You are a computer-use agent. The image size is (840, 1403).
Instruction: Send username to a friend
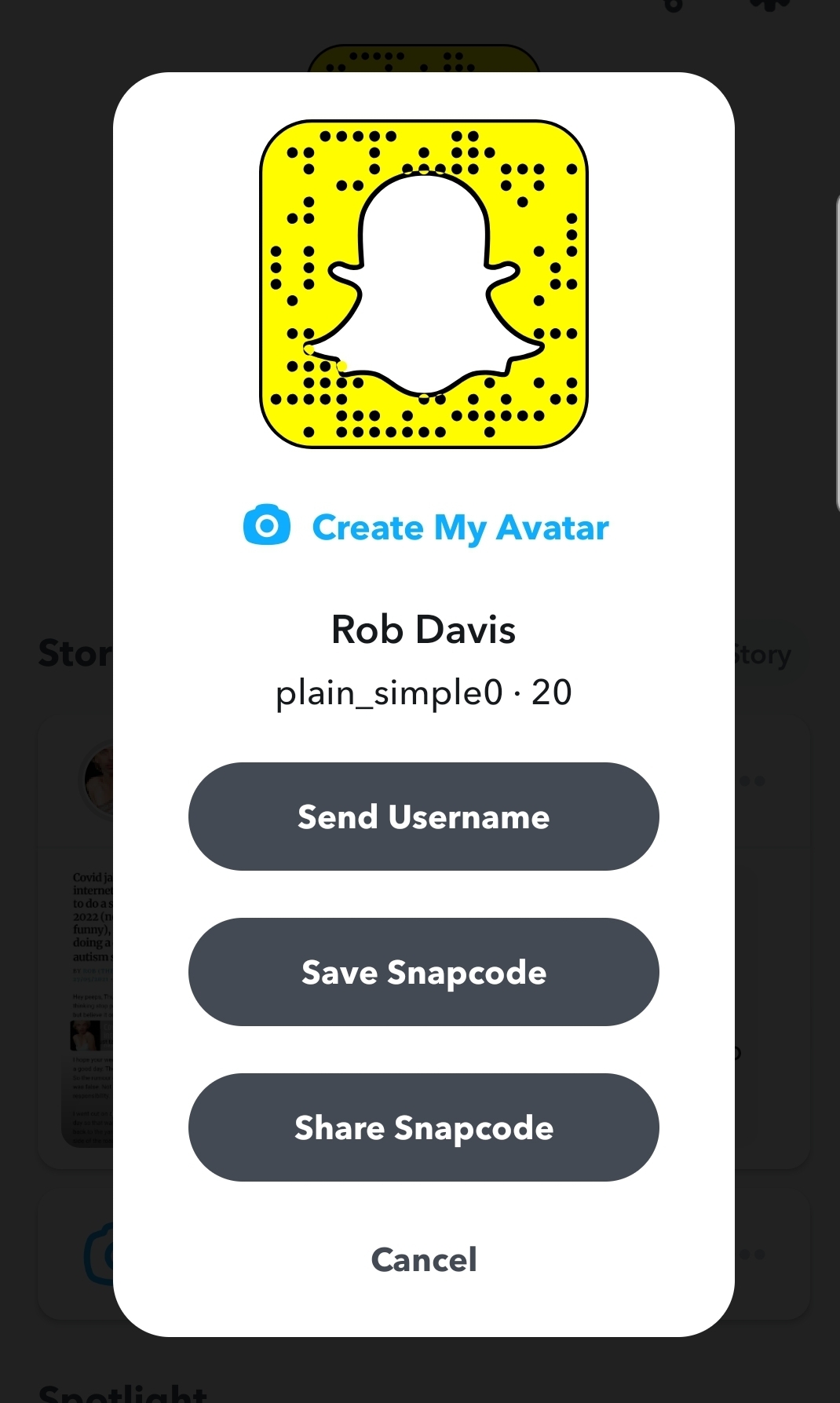(x=423, y=817)
